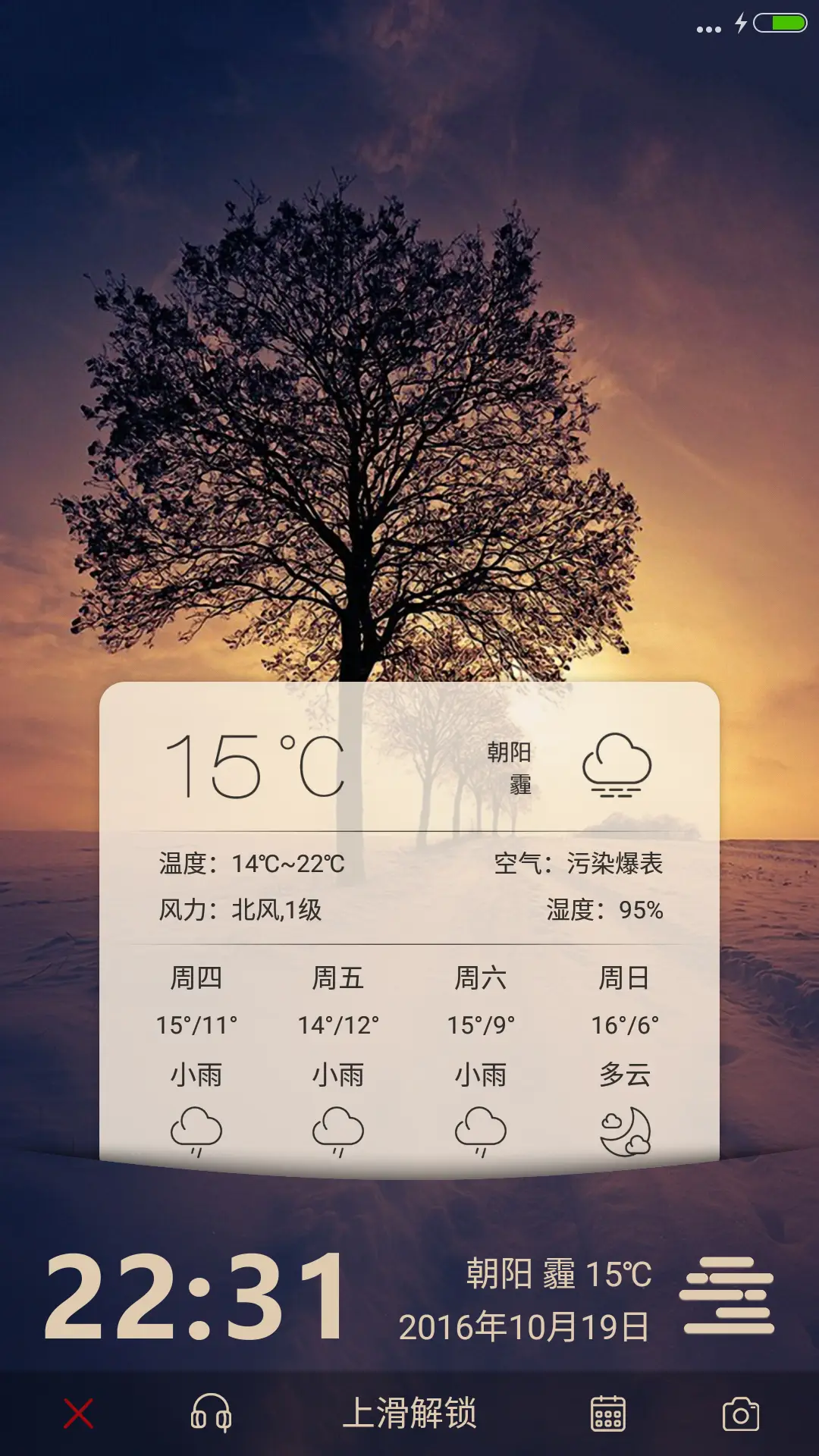Viewport: 819px width, 1456px height.
Task: Toggle the battery charging indicator
Action: (778, 23)
